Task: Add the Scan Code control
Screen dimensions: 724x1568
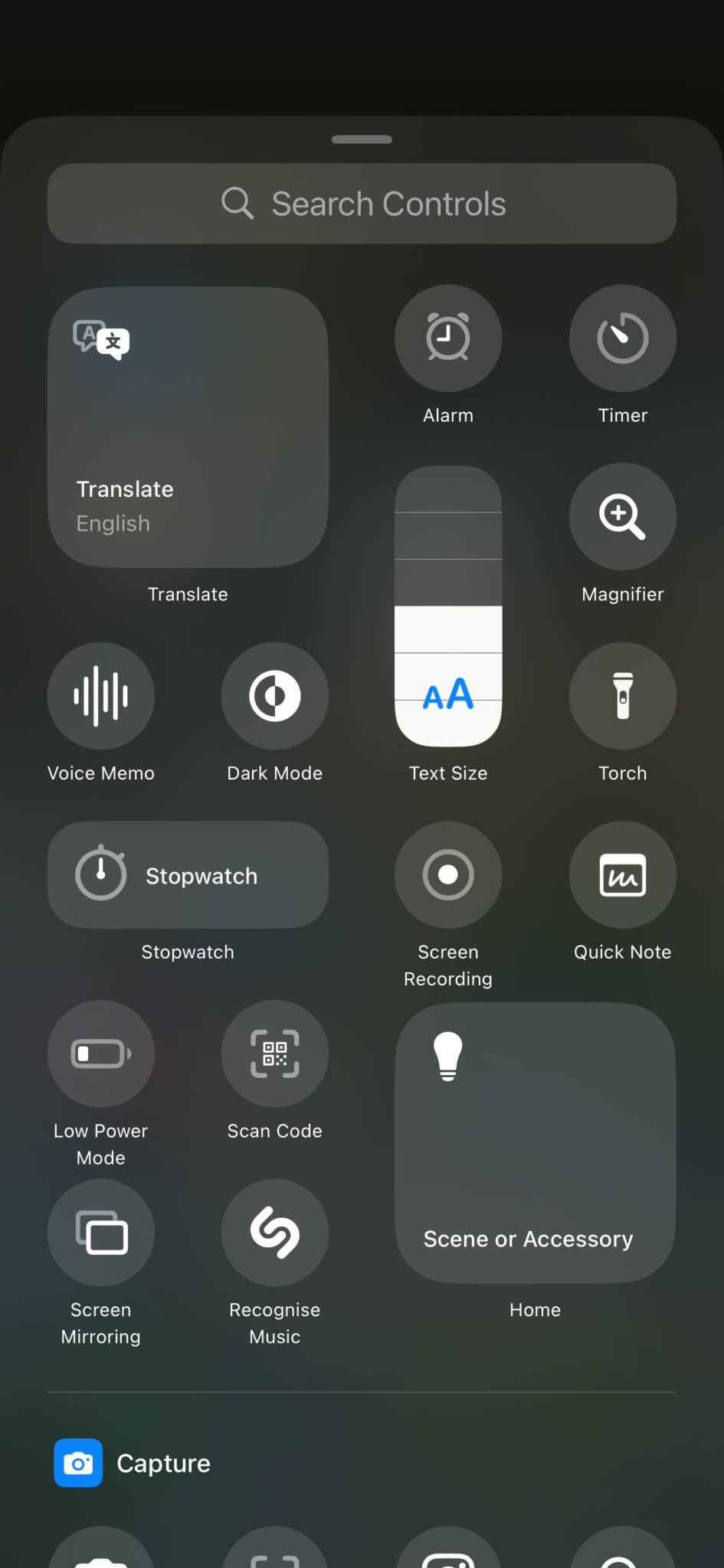Action: 275,1053
